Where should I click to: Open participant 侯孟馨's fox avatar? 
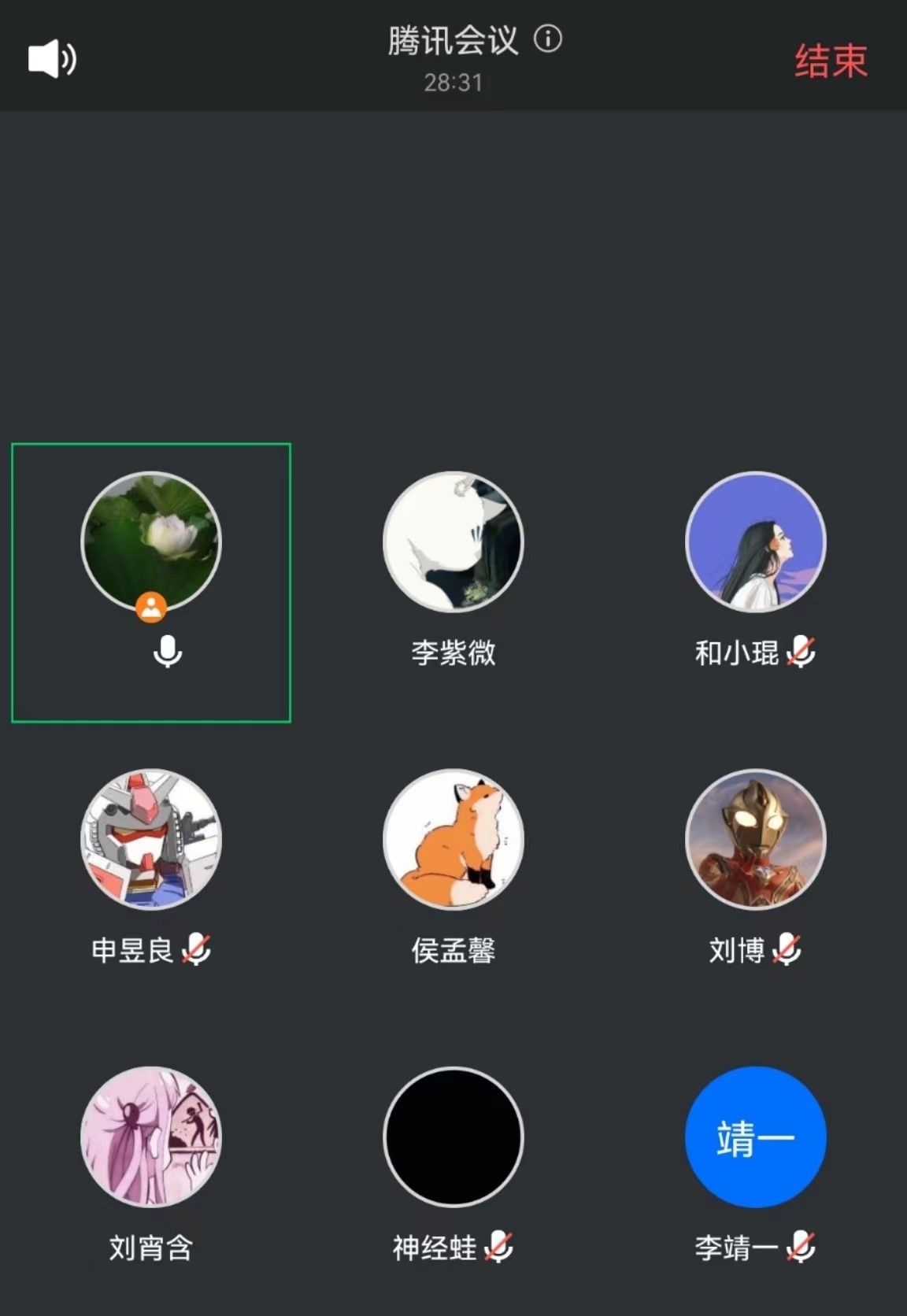click(x=453, y=839)
